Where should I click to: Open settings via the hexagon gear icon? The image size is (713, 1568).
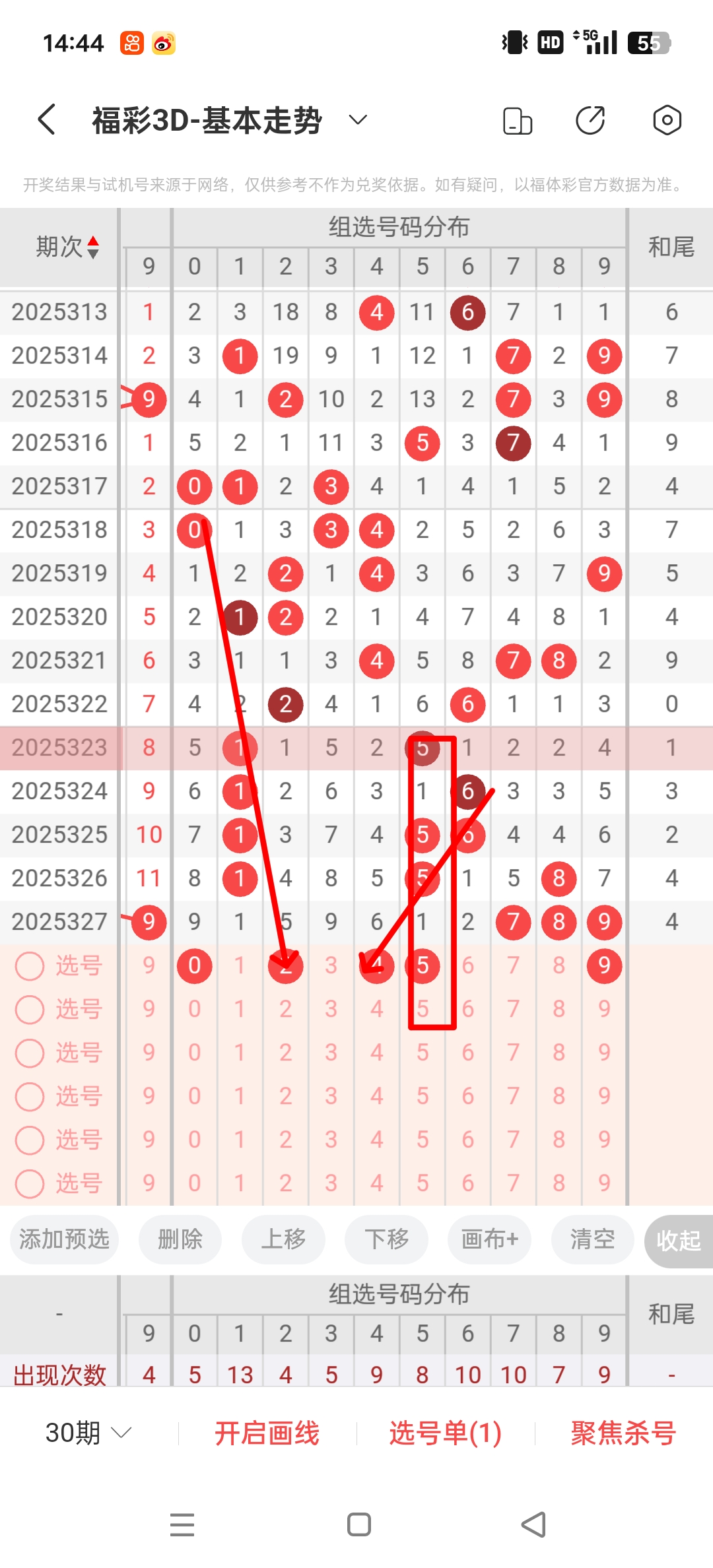[x=667, y=119]
